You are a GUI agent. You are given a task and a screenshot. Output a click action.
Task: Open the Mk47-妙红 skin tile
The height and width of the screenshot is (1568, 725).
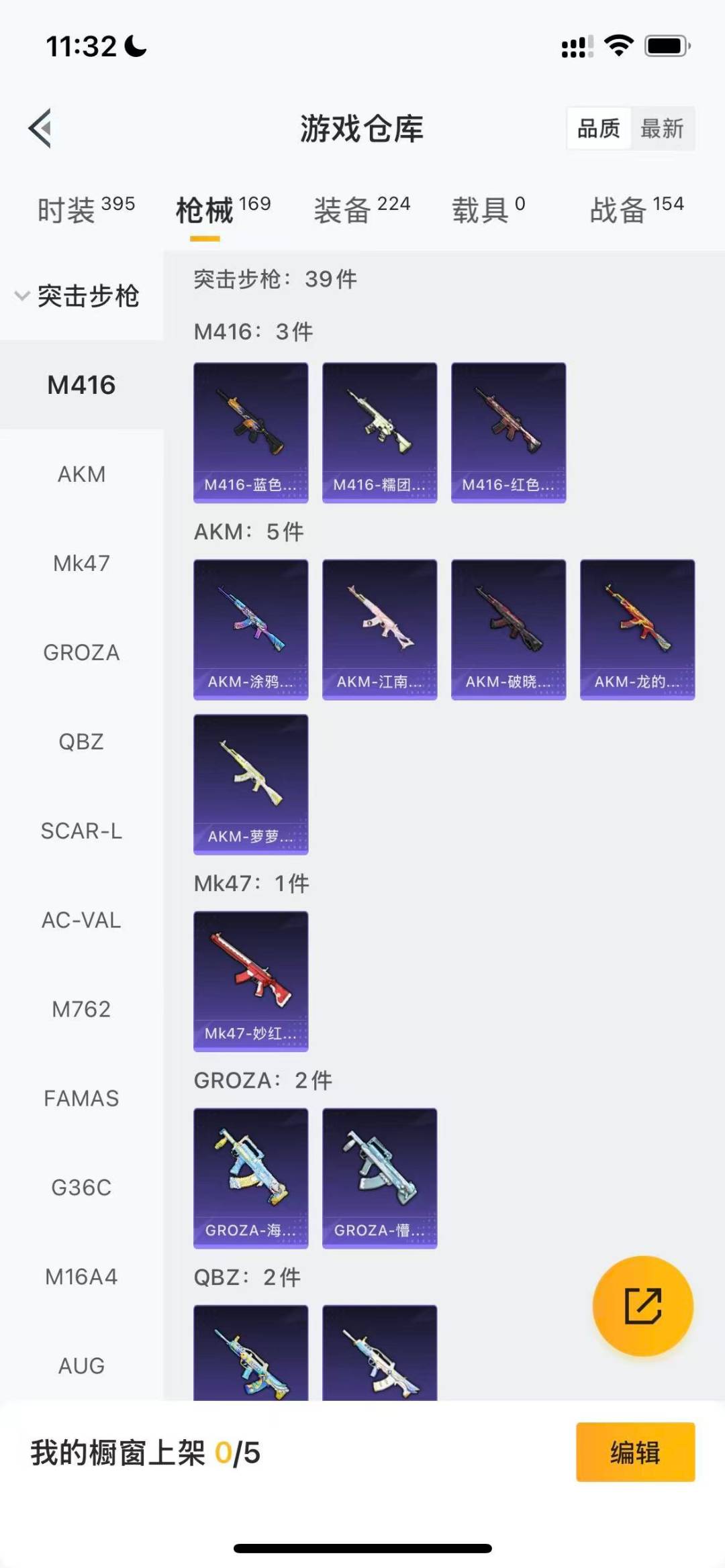(250, 981)
